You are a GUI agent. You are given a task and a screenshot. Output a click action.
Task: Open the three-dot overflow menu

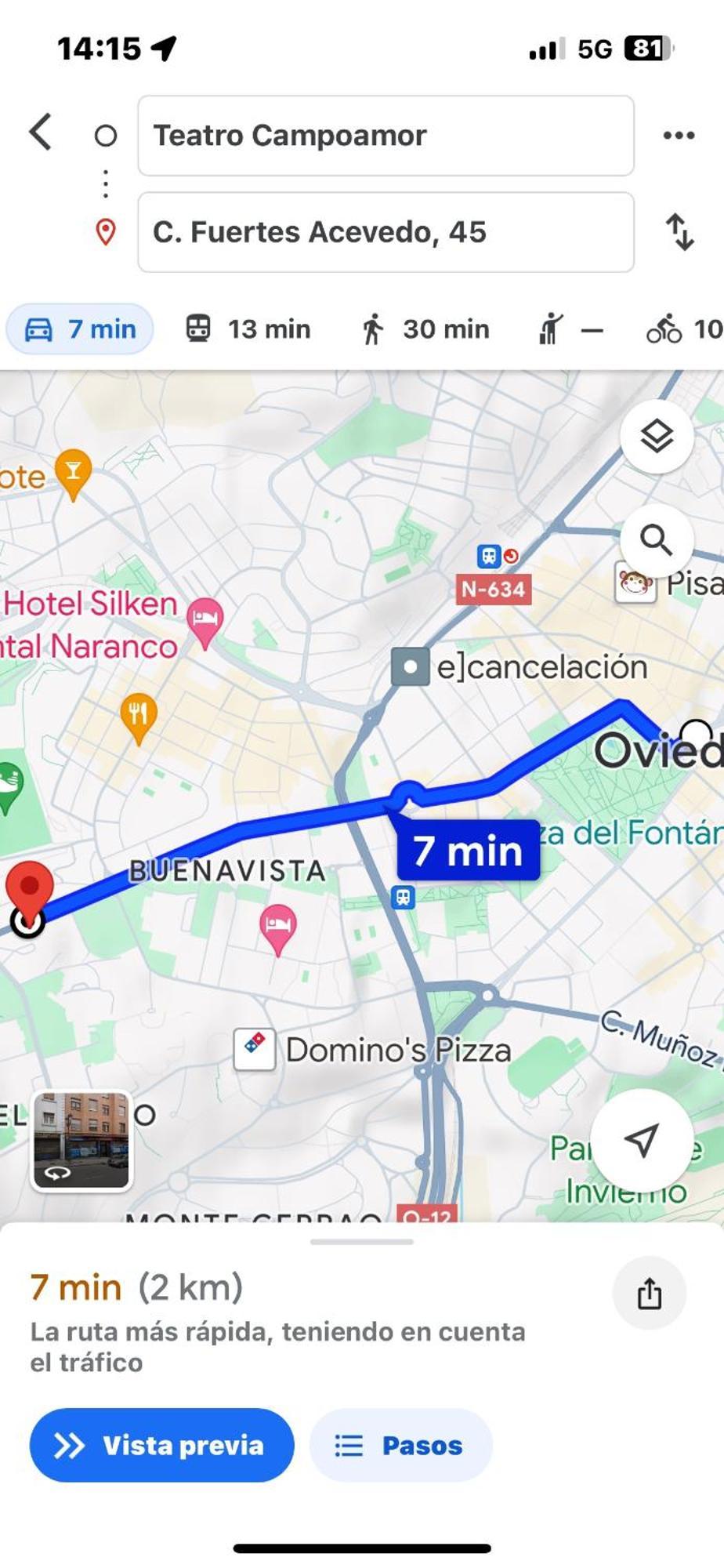tap(679, 136)
